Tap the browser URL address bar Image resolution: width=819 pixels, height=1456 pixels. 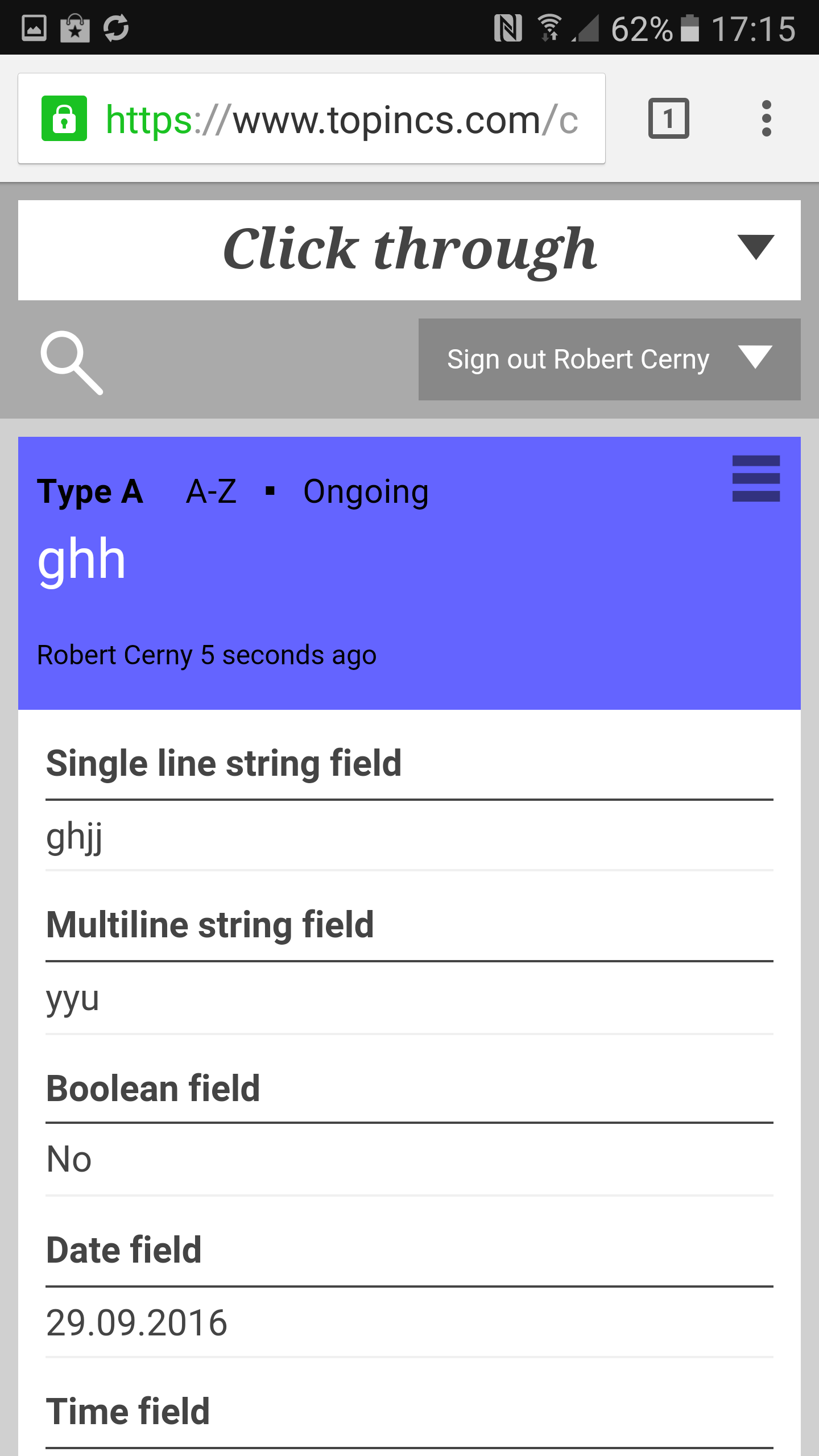coord(341,119)
